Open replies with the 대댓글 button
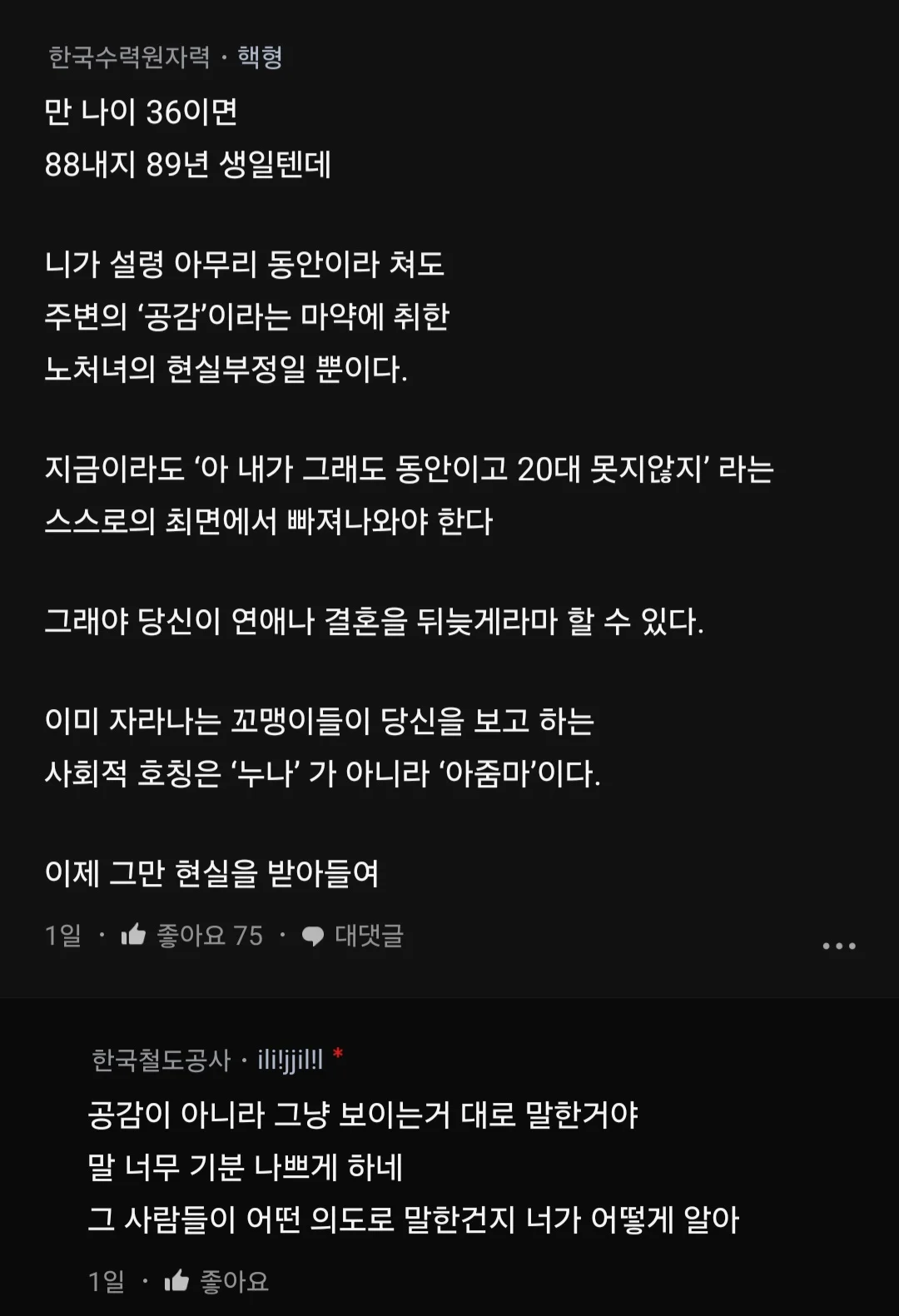 [x=353, y=936]
